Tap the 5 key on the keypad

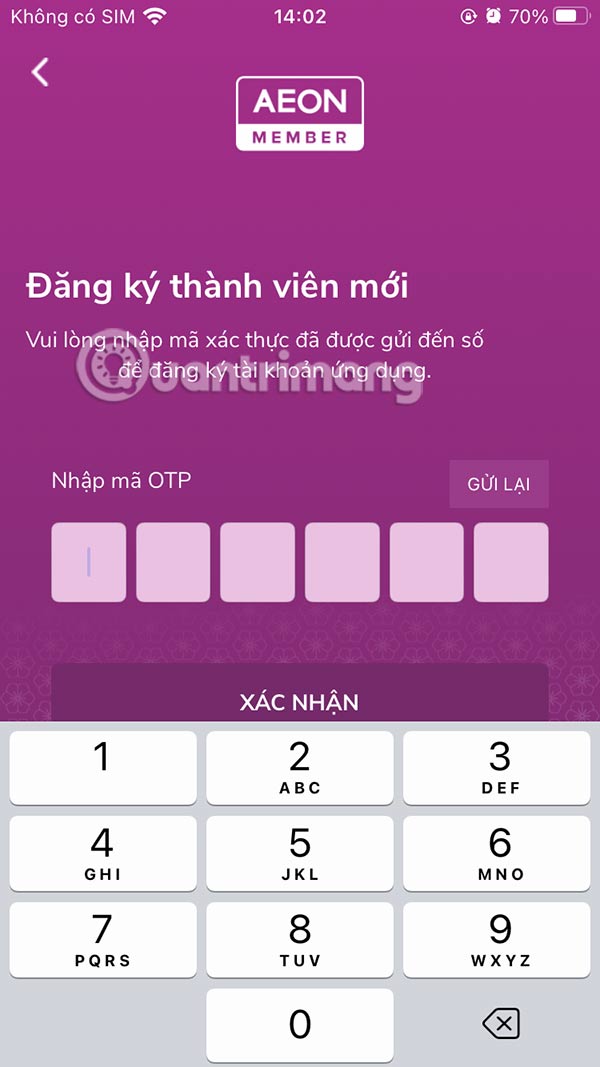pyautogui.click(x=300, y=853)
